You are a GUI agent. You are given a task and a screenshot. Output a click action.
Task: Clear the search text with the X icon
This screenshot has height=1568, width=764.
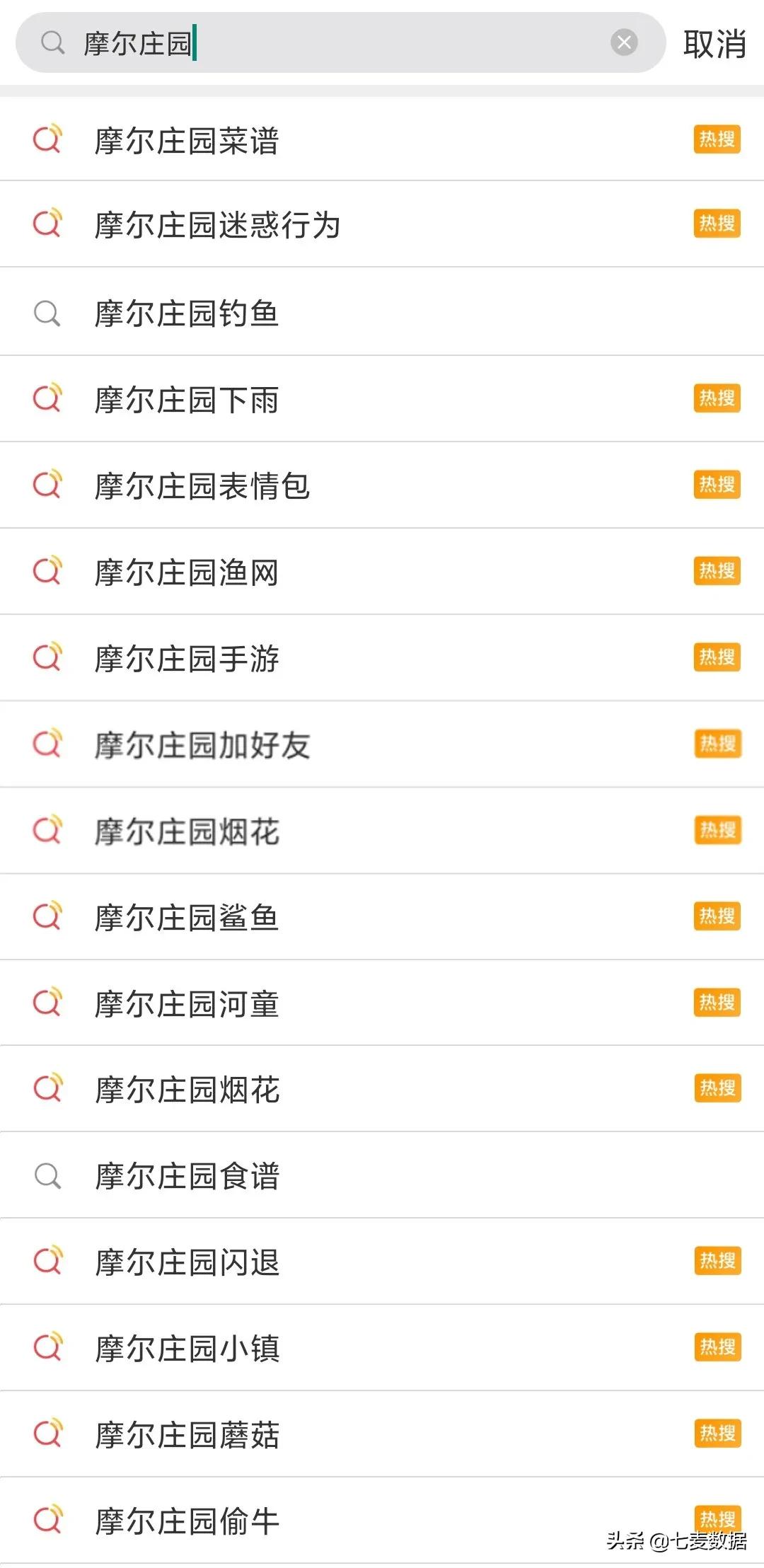[x=624, y=43]
